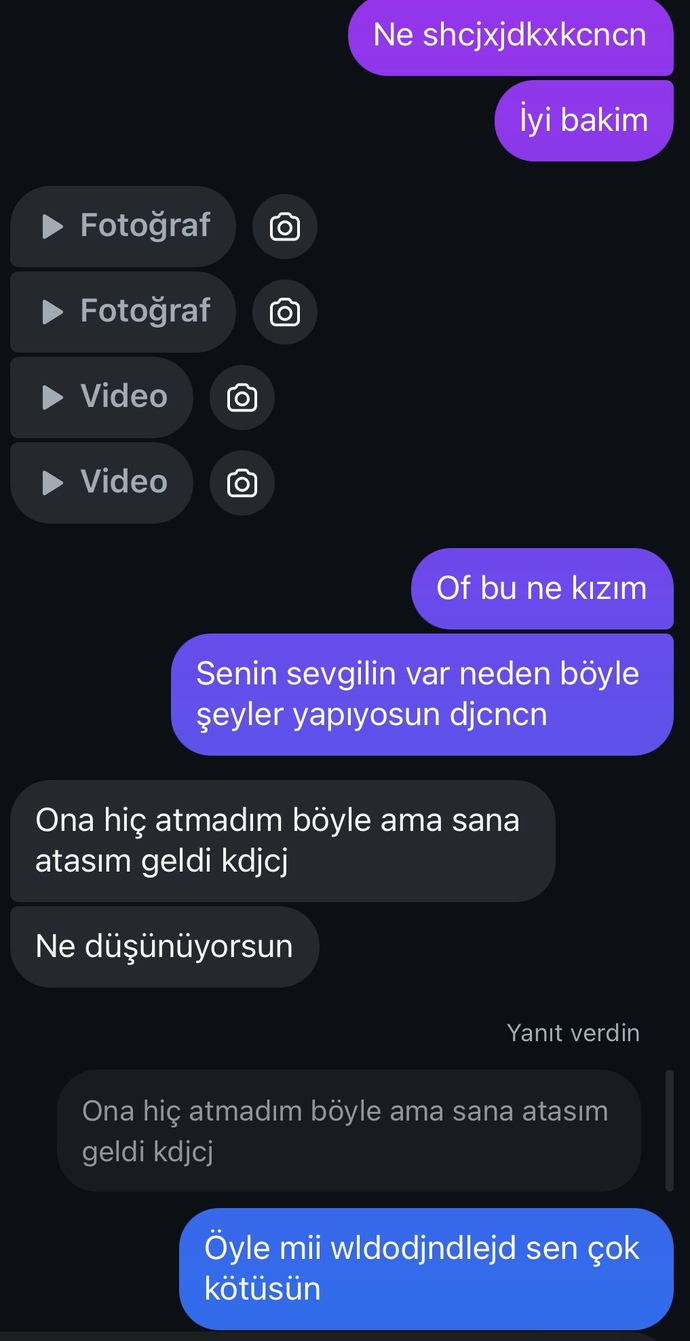This screenshot has height=1341, width=690.
Task: Tap camera icon beside the Fotoğraf under İyi bakim
Action: tap(284, 227)
